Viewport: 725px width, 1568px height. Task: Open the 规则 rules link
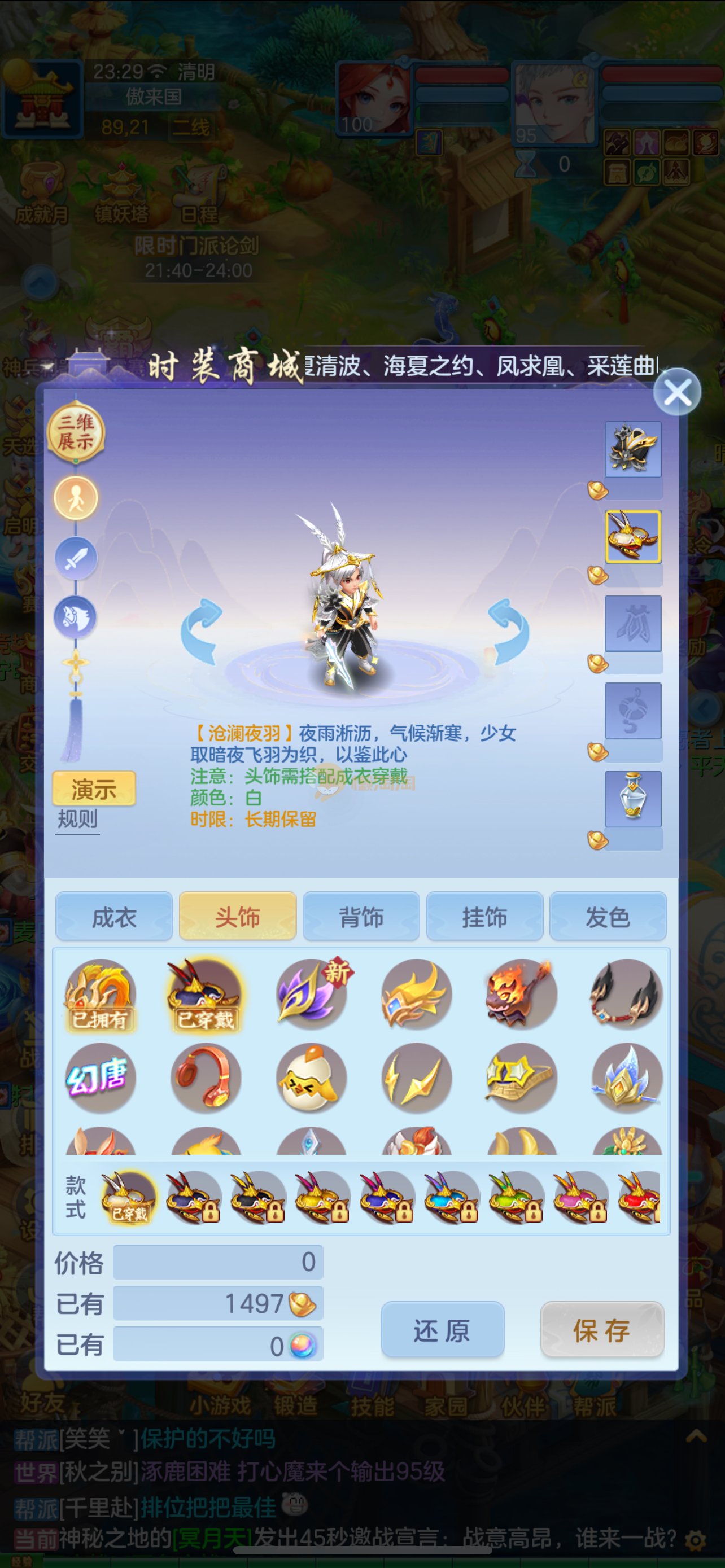77,820
